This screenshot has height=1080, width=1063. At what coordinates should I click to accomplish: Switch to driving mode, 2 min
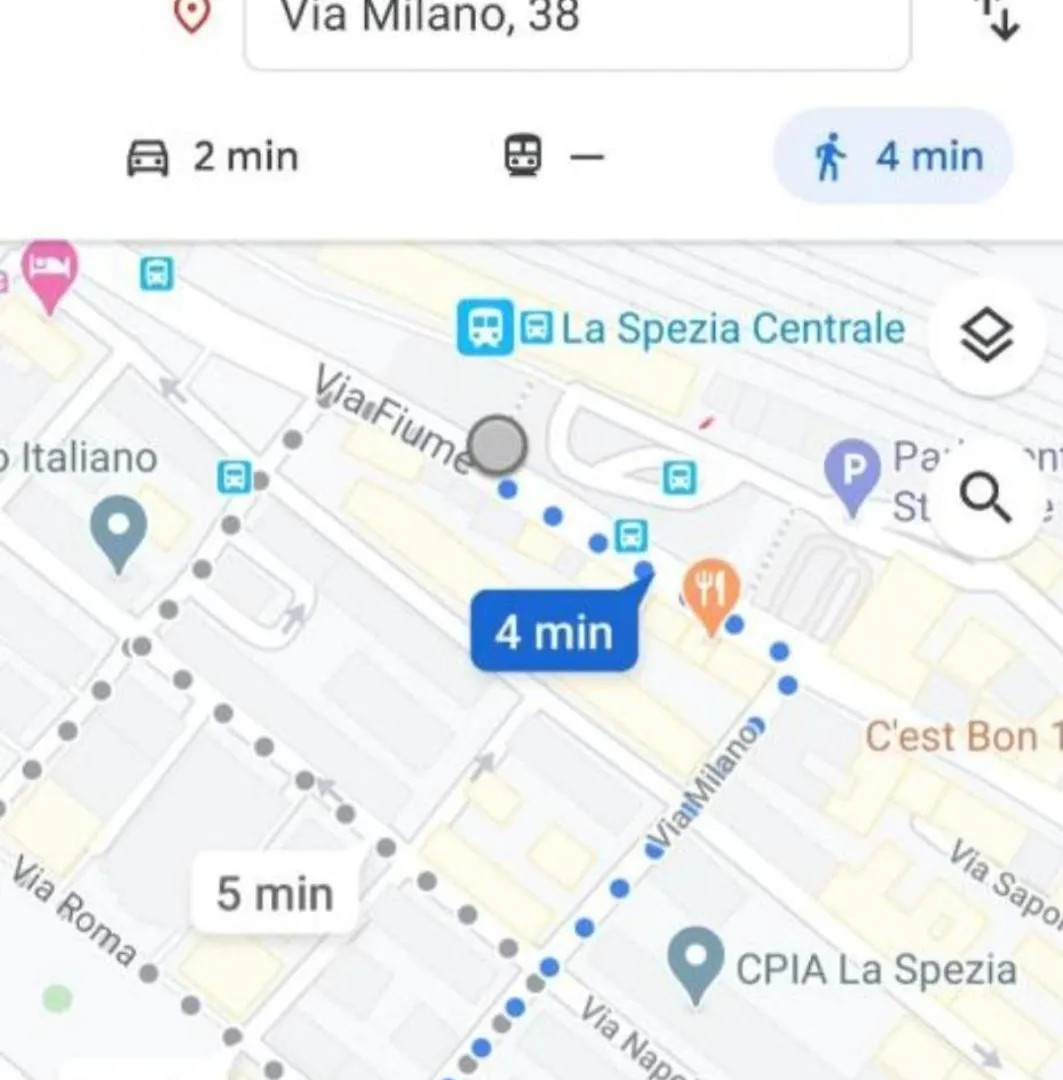click(212, 157)
